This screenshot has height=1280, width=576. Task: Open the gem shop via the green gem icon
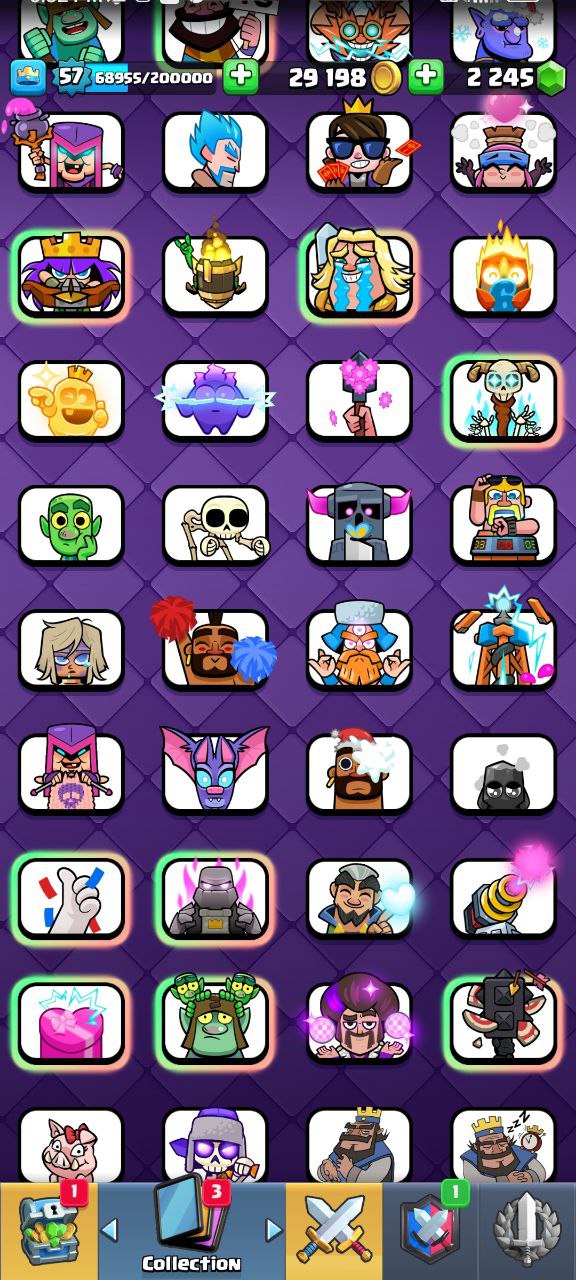(551, 78)
